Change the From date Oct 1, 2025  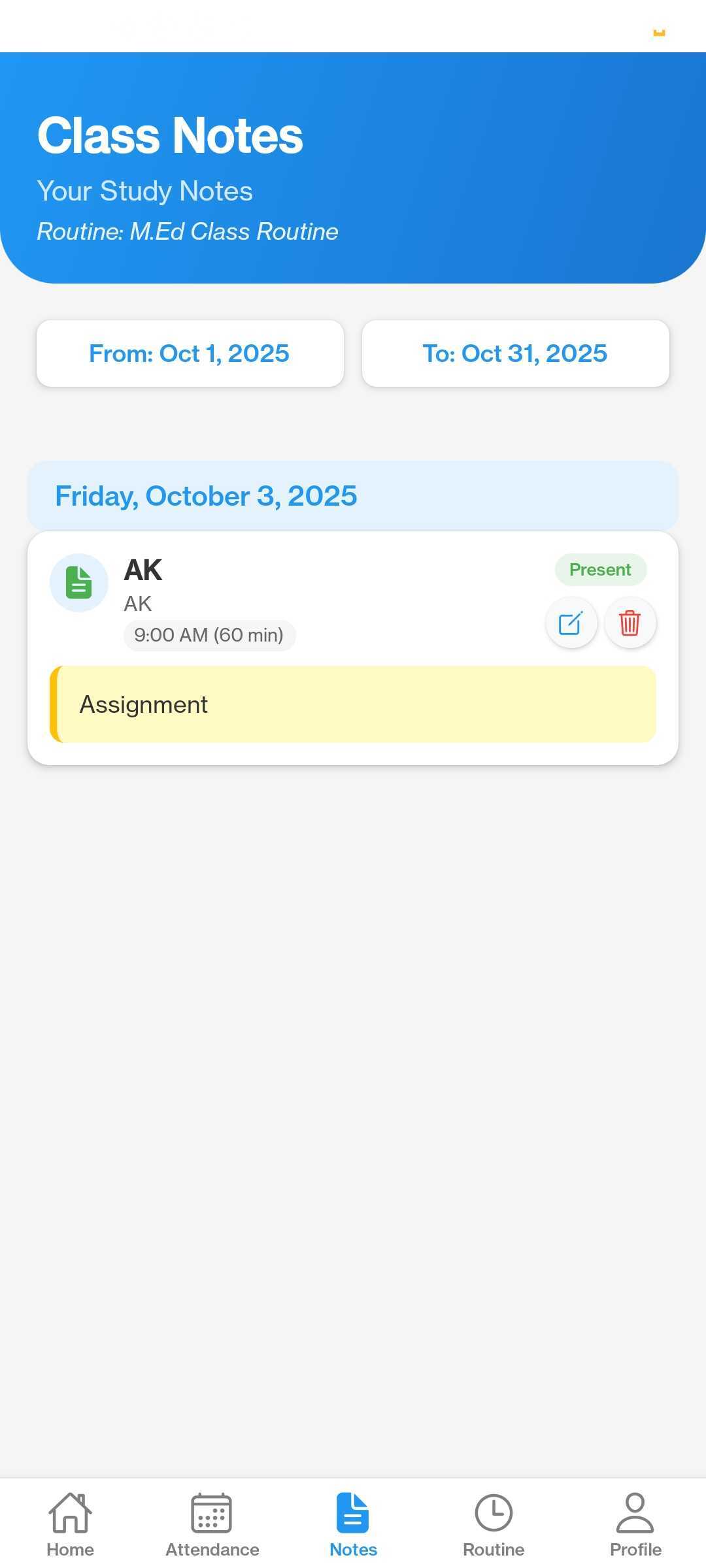(x=190, y=353)
